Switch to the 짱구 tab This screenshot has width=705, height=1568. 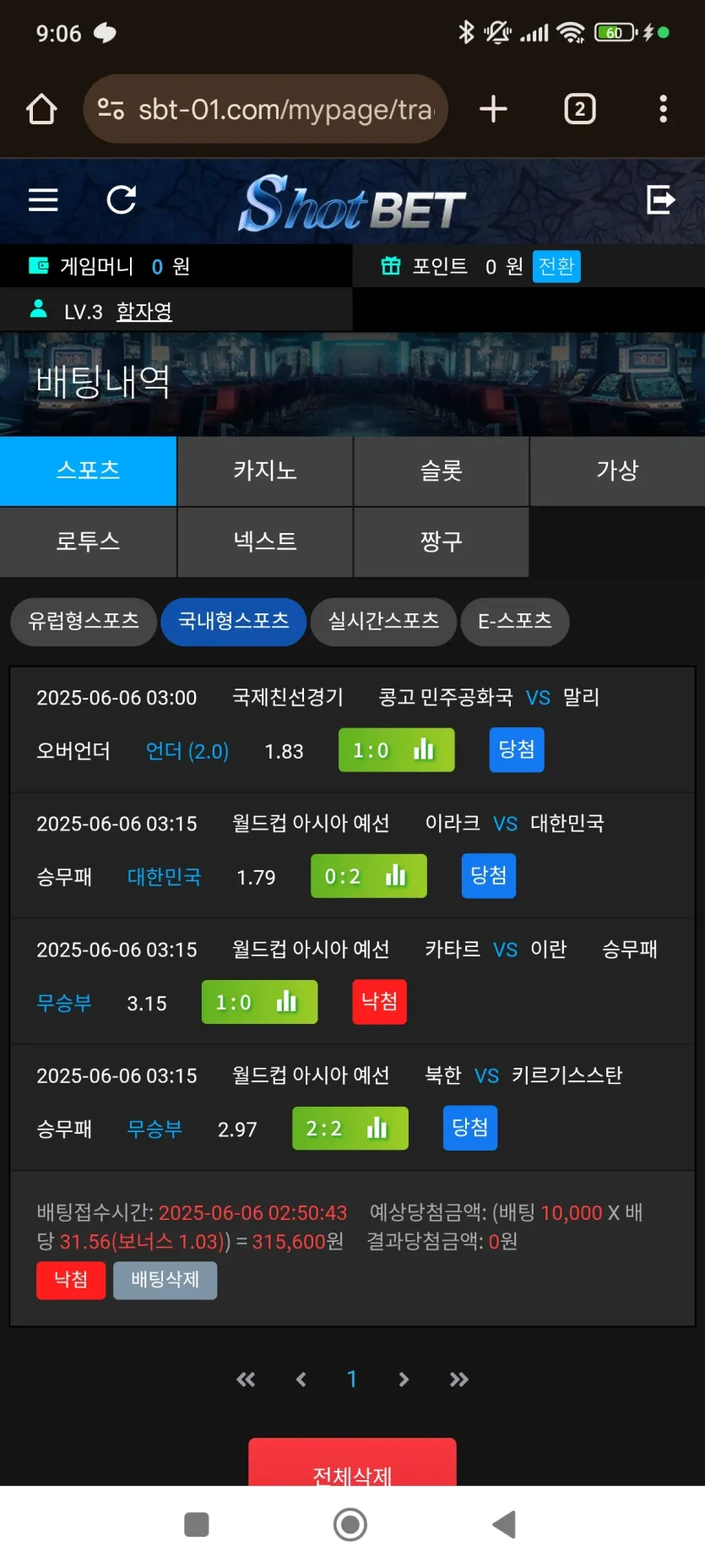coord(441,542)
